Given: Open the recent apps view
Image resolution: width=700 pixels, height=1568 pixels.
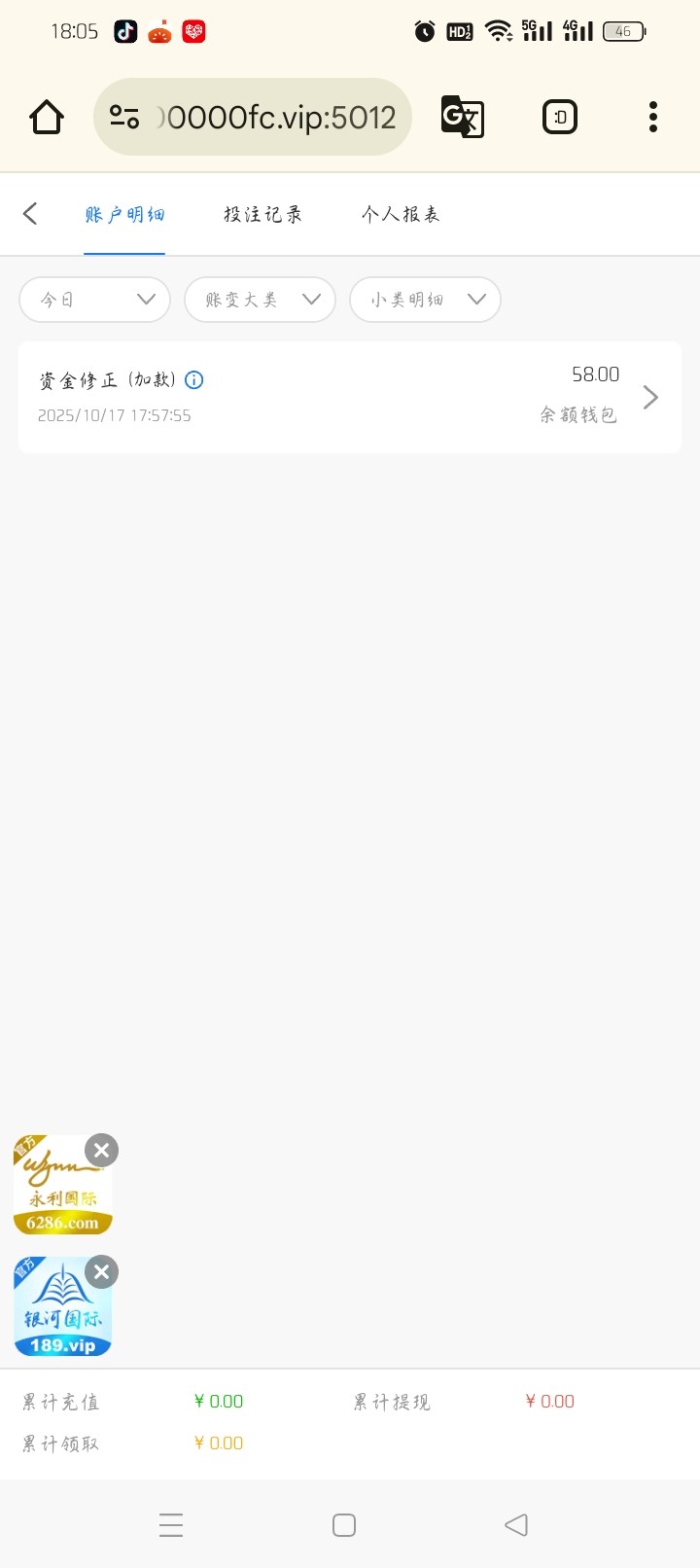Looking at the screenshot, I should coord(171,1525).
